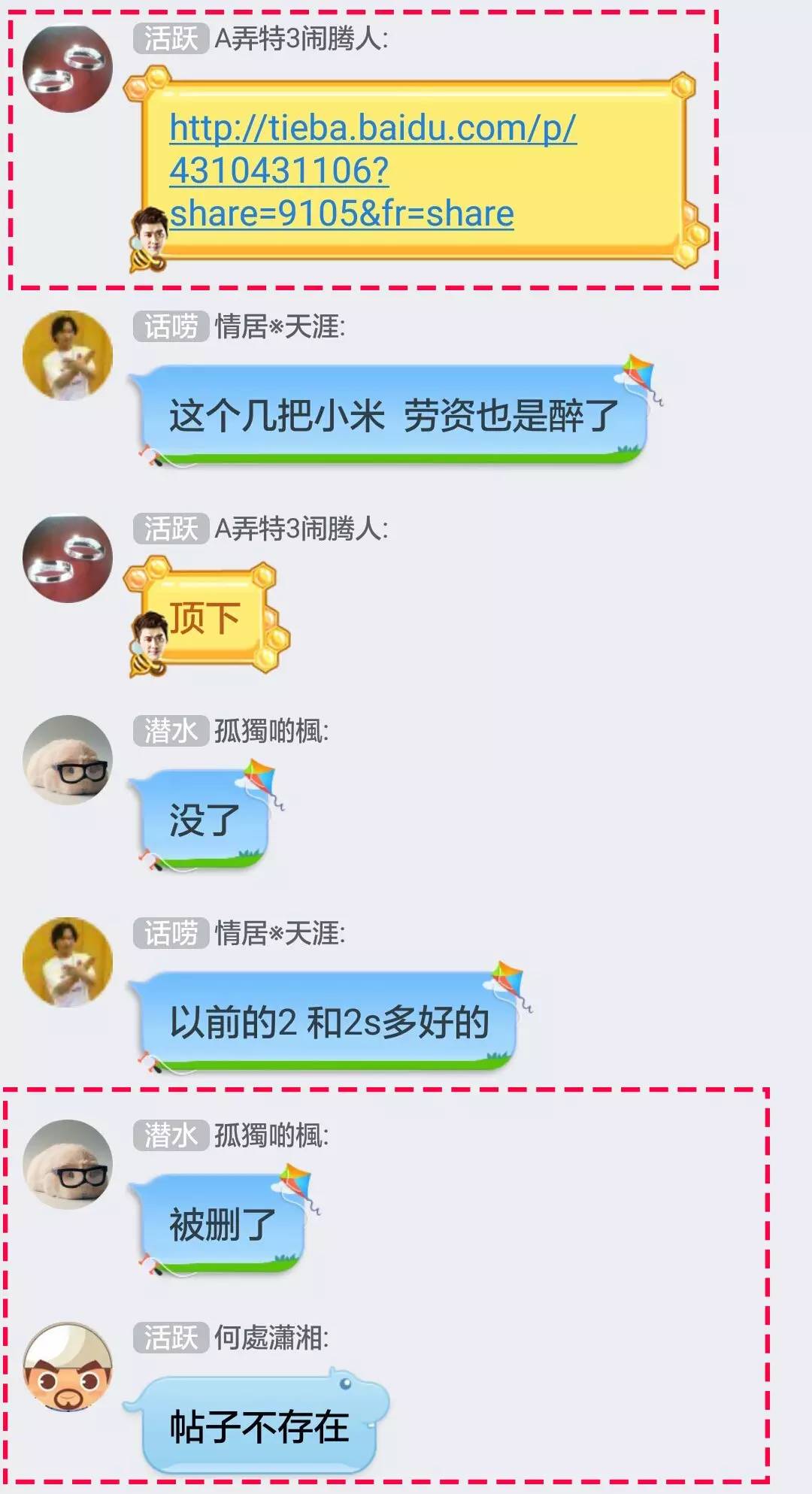Open avatar of 何處瀟湘 beside 帖子不存在
This screenshot has height=1494, width=812.
(68, 1366)
